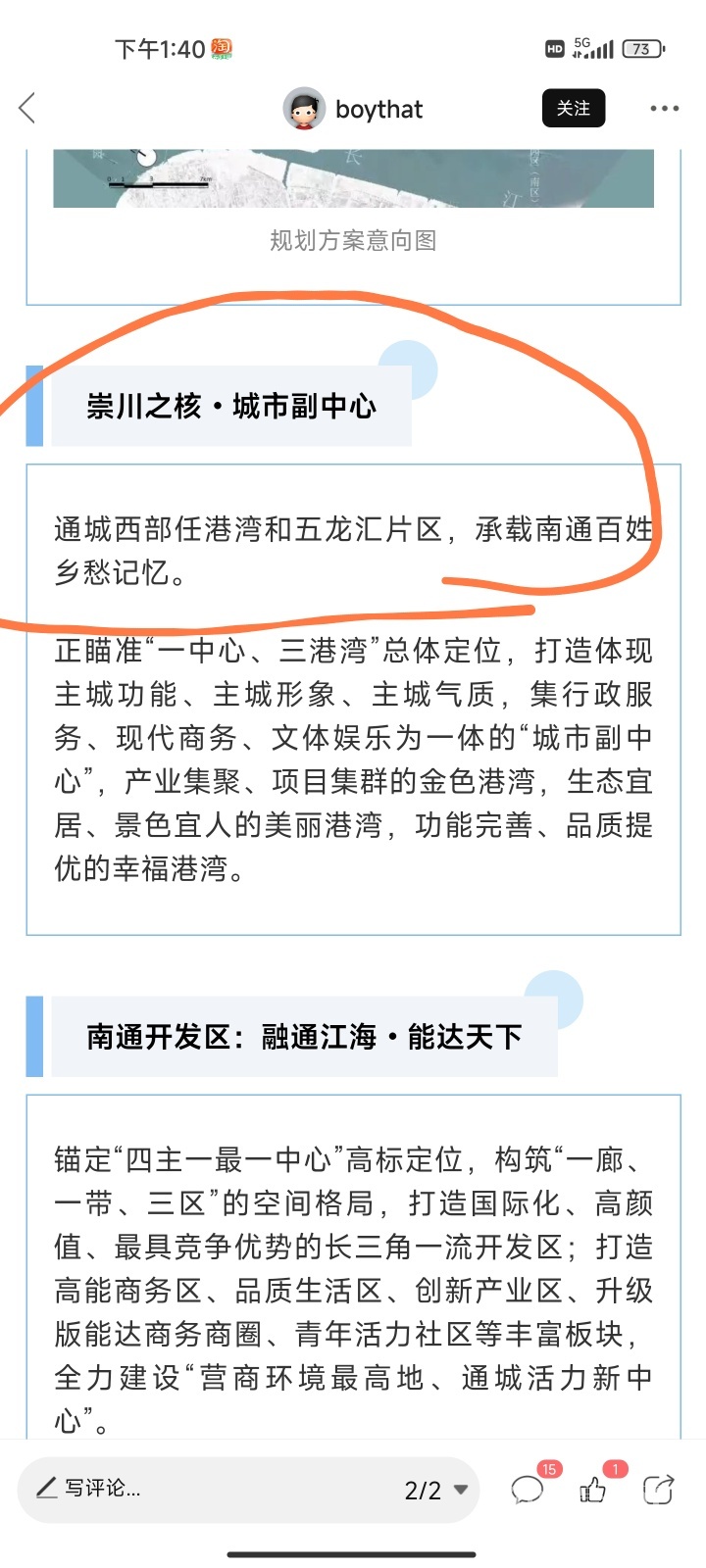This screenshot has height=1568, width=706.
Task: Open the three-dot overflow menu
Action: coord(664,109)
